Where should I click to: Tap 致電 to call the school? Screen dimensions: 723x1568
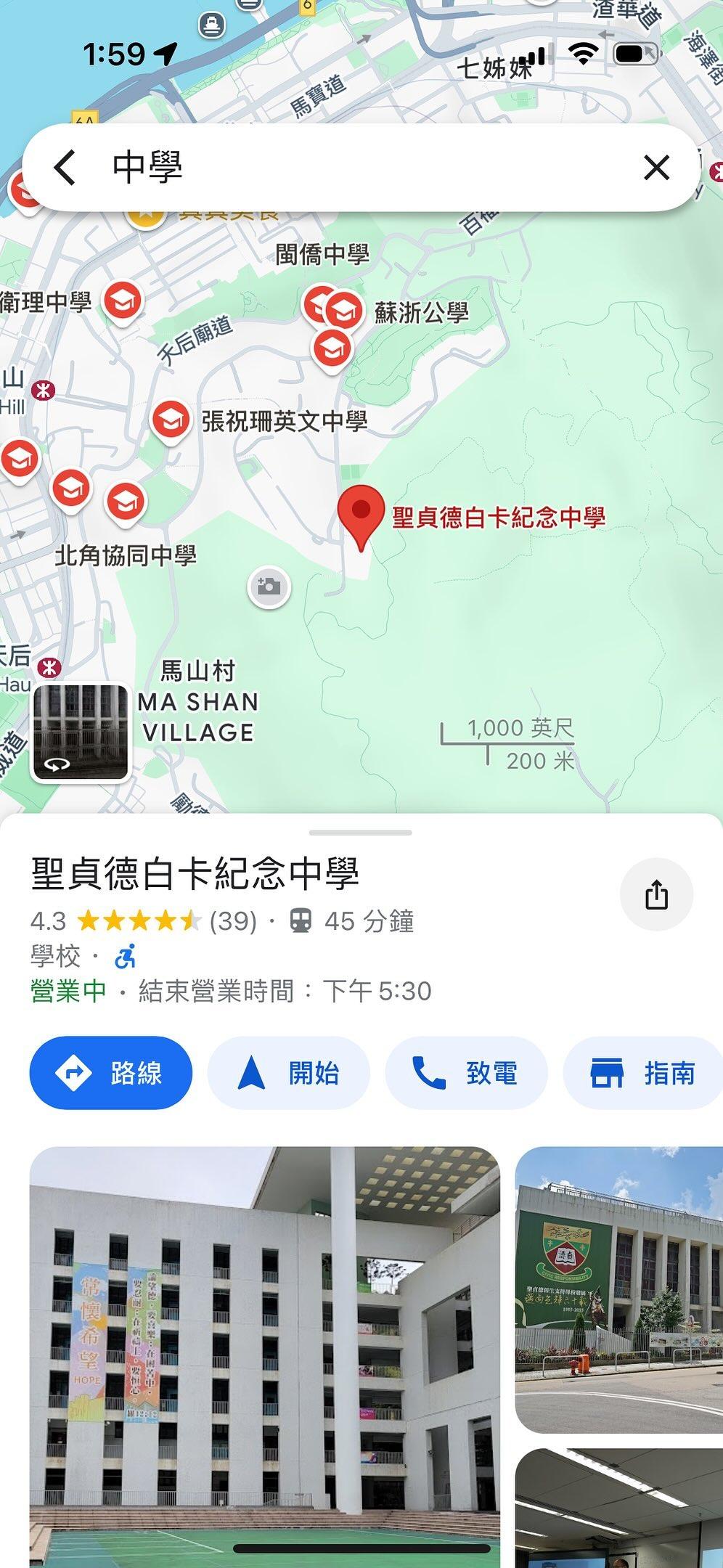[x=465, y=1073]
